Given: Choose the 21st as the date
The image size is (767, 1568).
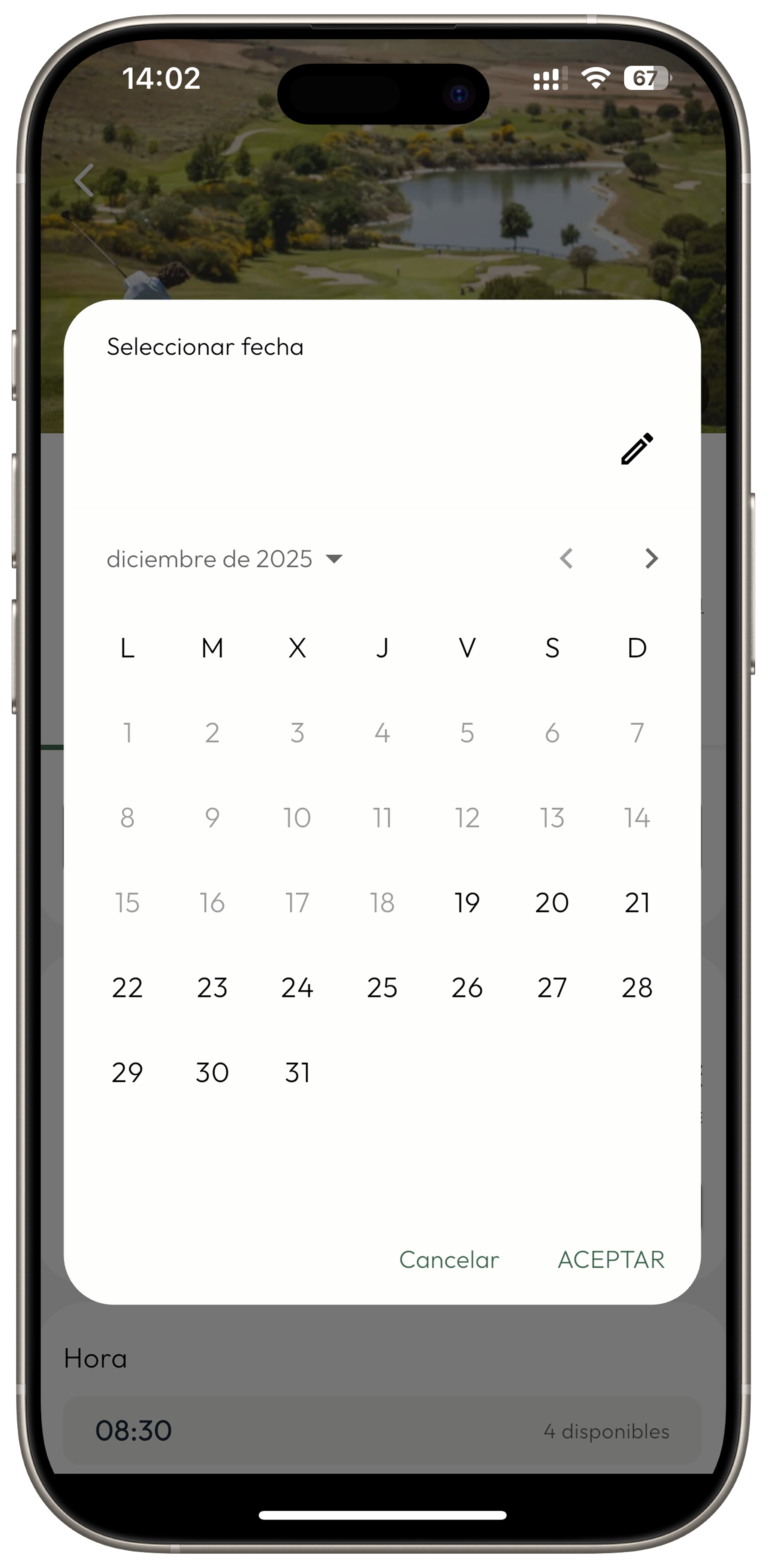Looking at the screenshot, I should pyautogui.click(x=637, y=902).
